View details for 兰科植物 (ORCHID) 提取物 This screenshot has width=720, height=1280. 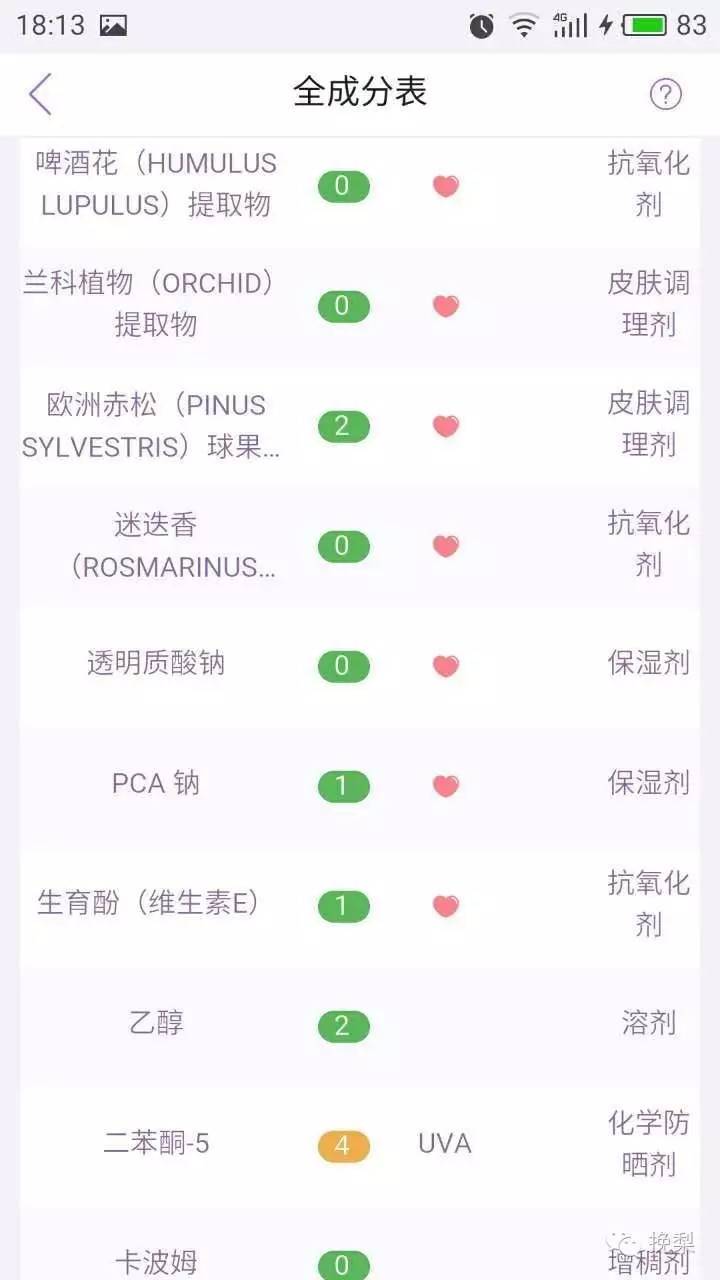pyautogui.click(x=360, y=306)
